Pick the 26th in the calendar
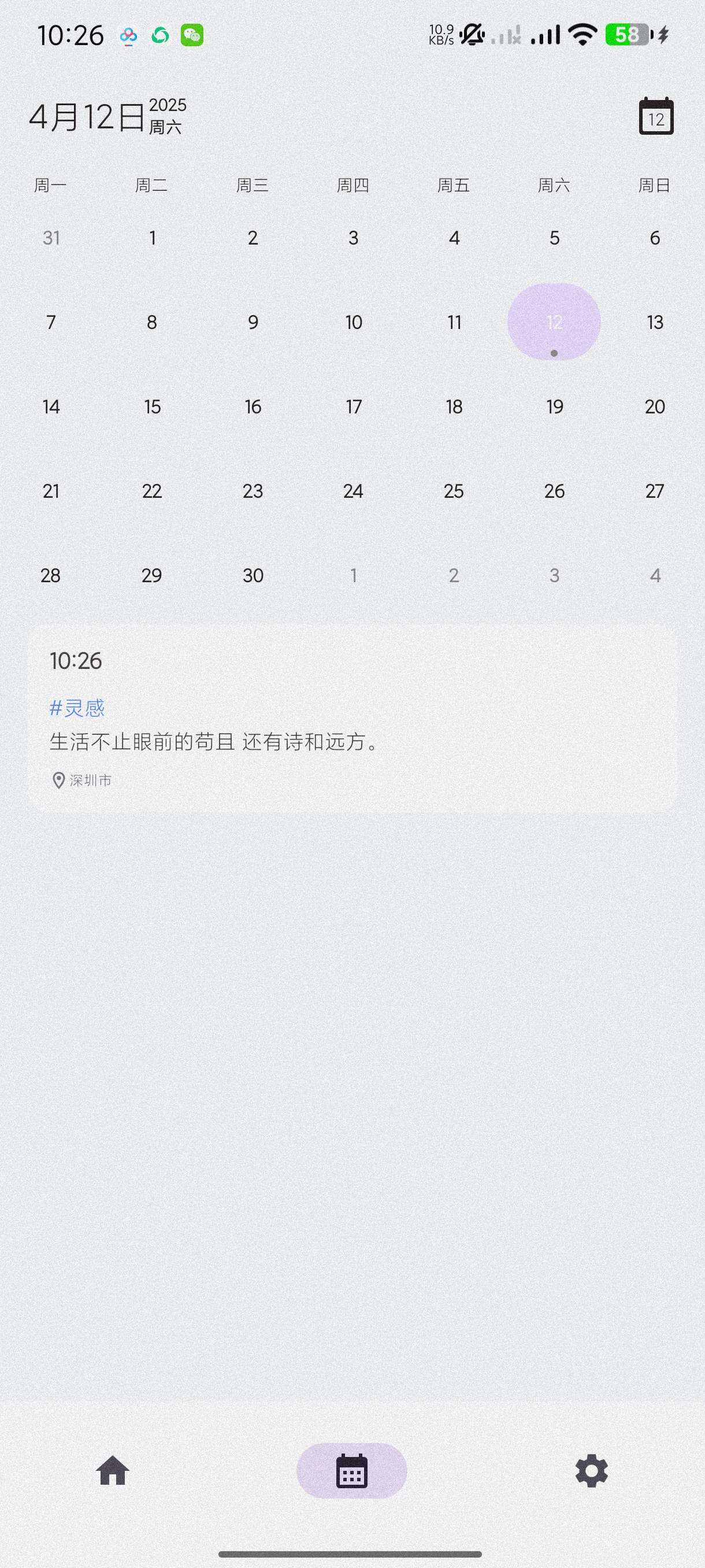Viewport: 705px width, 1568px height. point(554,491)
